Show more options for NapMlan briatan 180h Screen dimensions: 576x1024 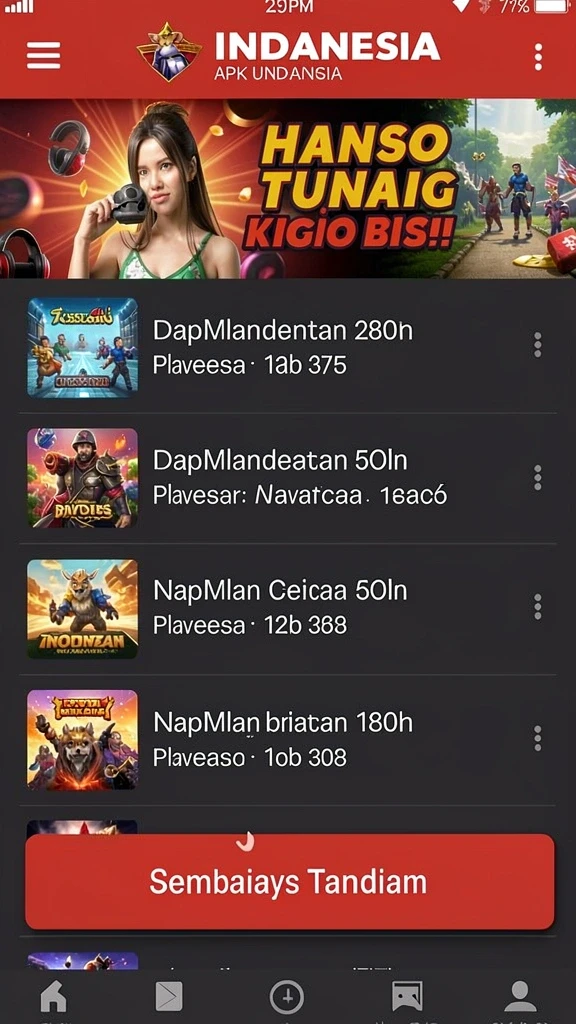tap(537, 738)
